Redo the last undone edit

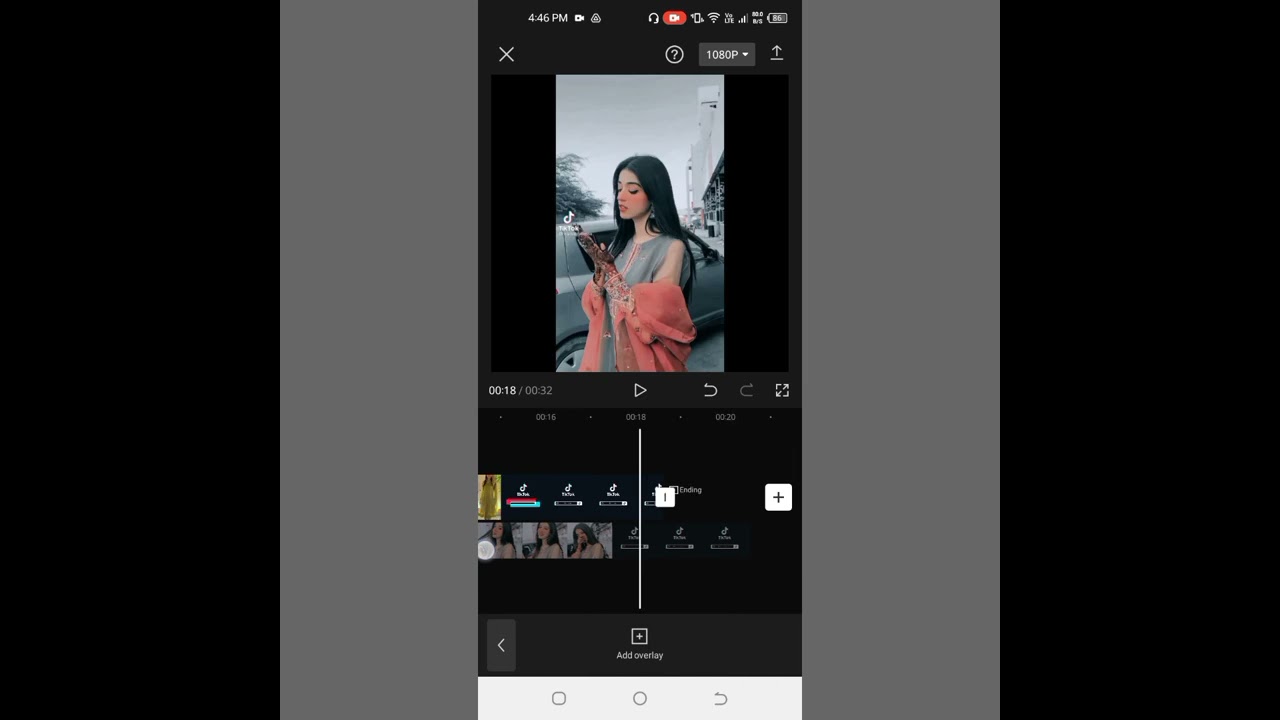click(746, 390)
